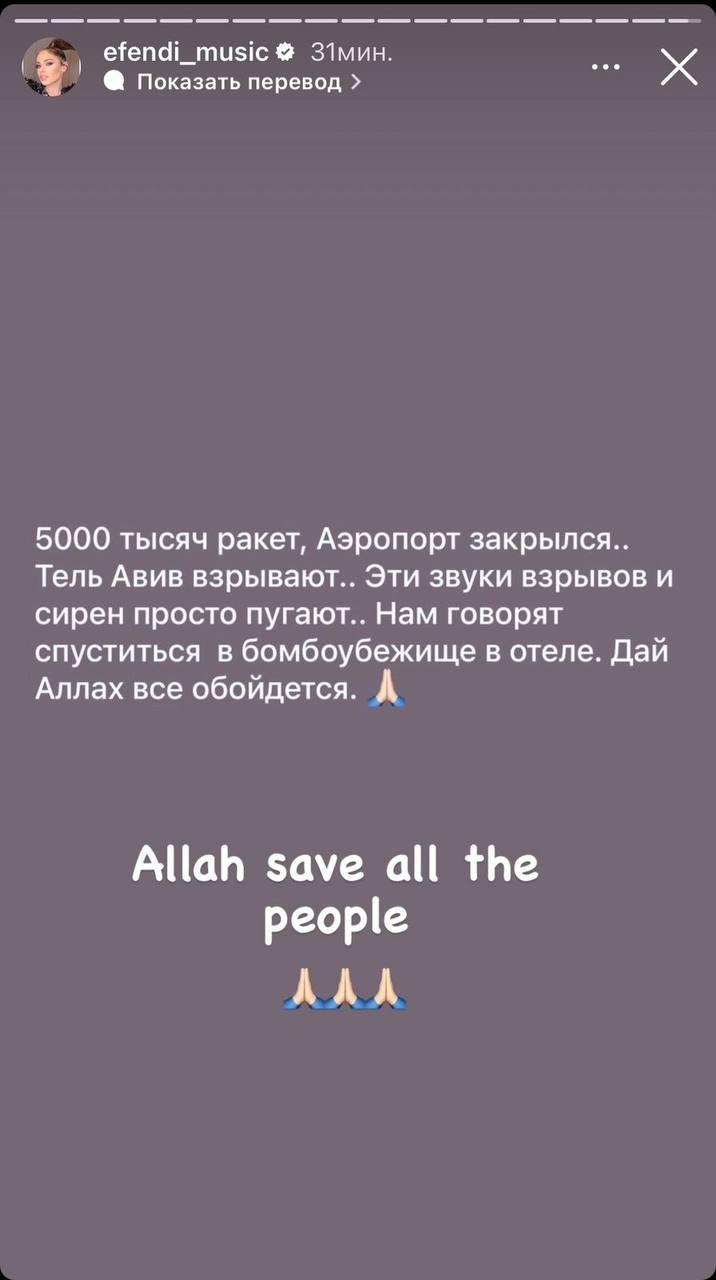This screenshot has width=716, height=1280.
Task: Open efendi_music profile from avatar
Action: pos(51,67)
